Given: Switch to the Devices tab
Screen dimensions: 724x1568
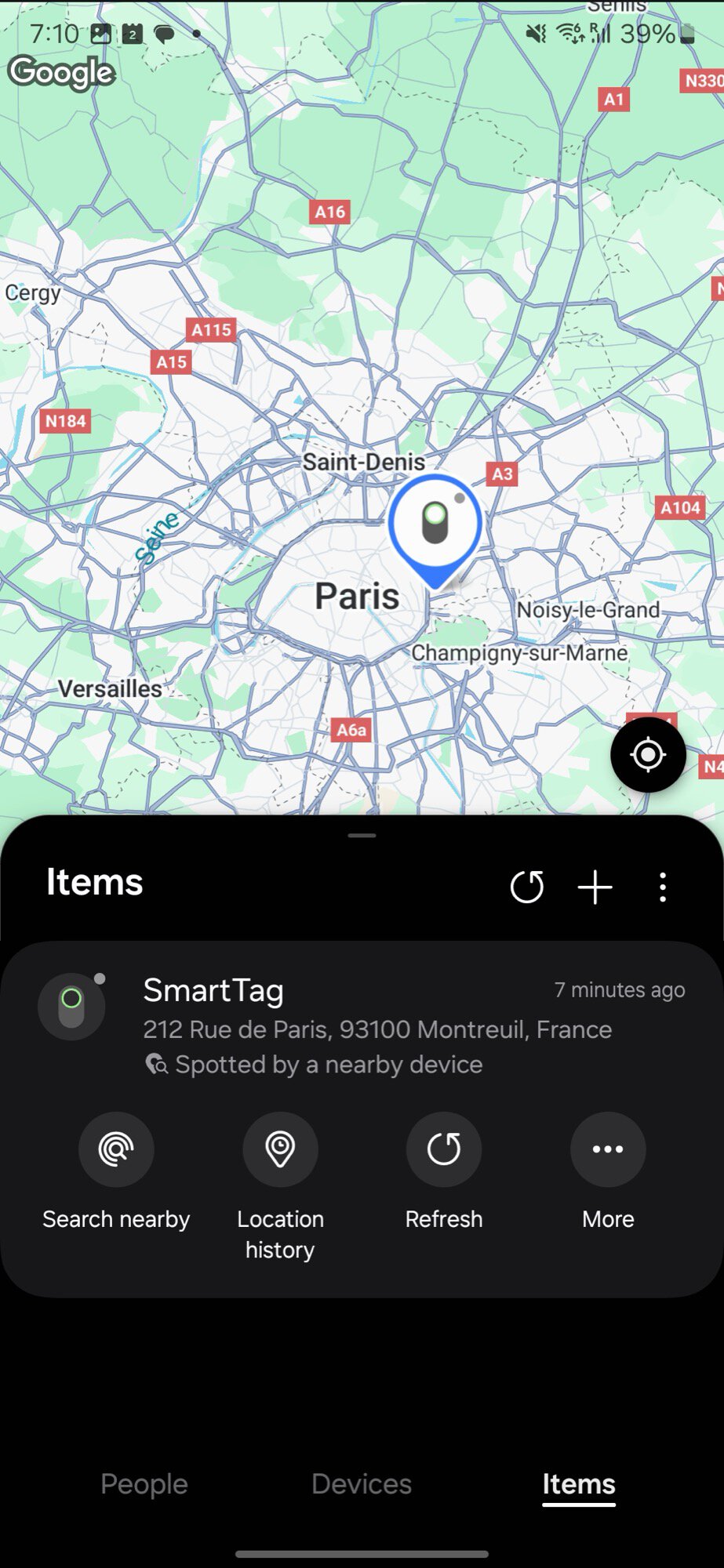Looking at the screenshot, I should click(x=362, y=1484).
